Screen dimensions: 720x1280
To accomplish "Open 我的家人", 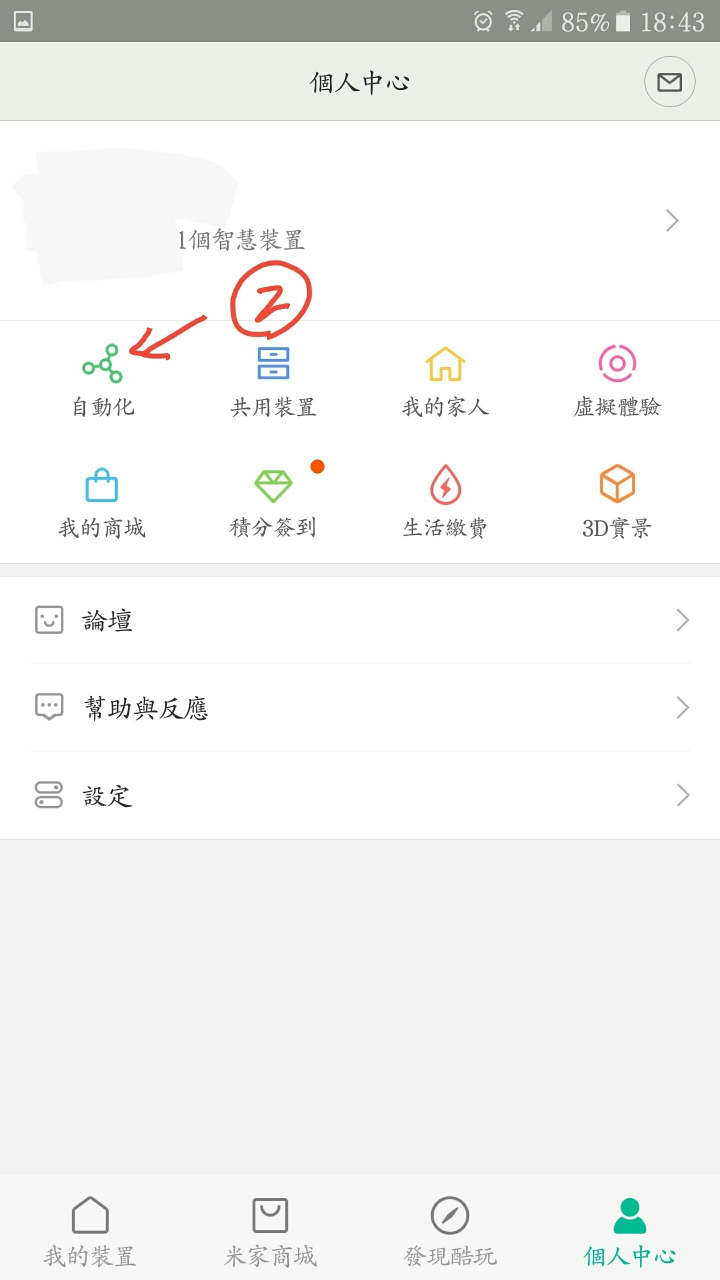I will [x=445, y=381].
